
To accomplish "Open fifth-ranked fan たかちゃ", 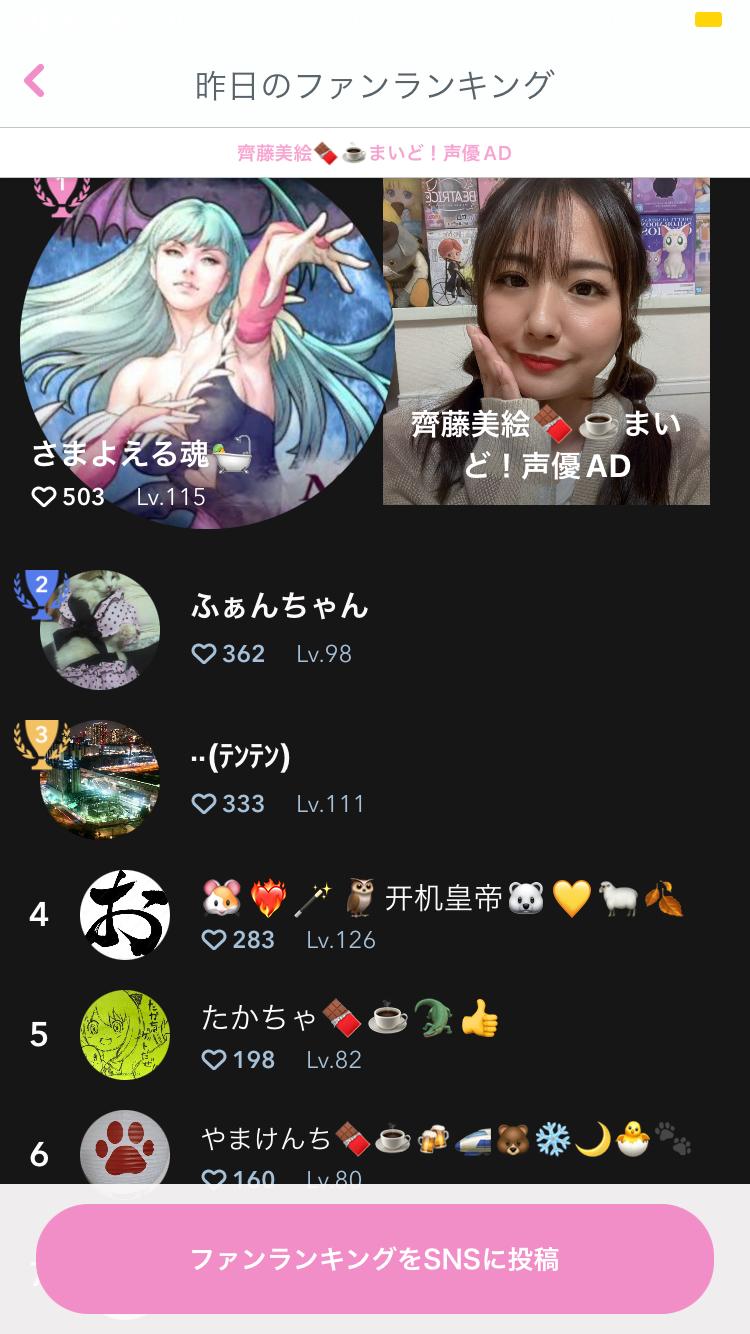I will [x=350, y=1036].
